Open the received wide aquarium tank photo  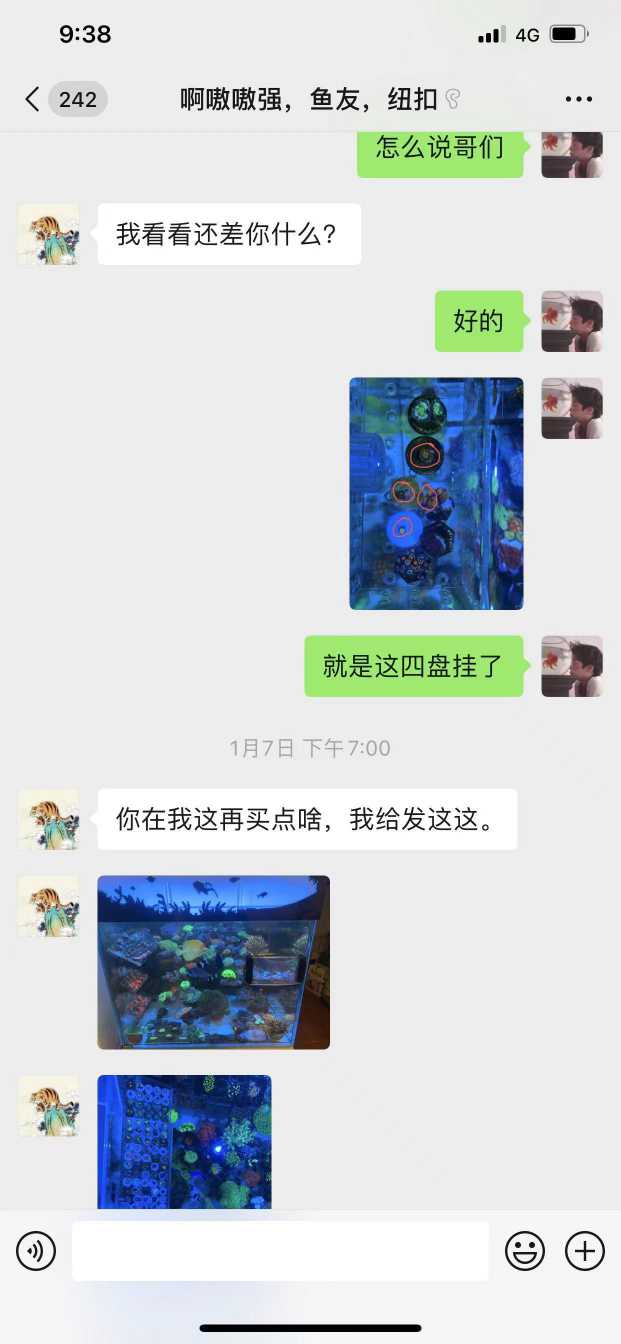click(x=213, y=962)
